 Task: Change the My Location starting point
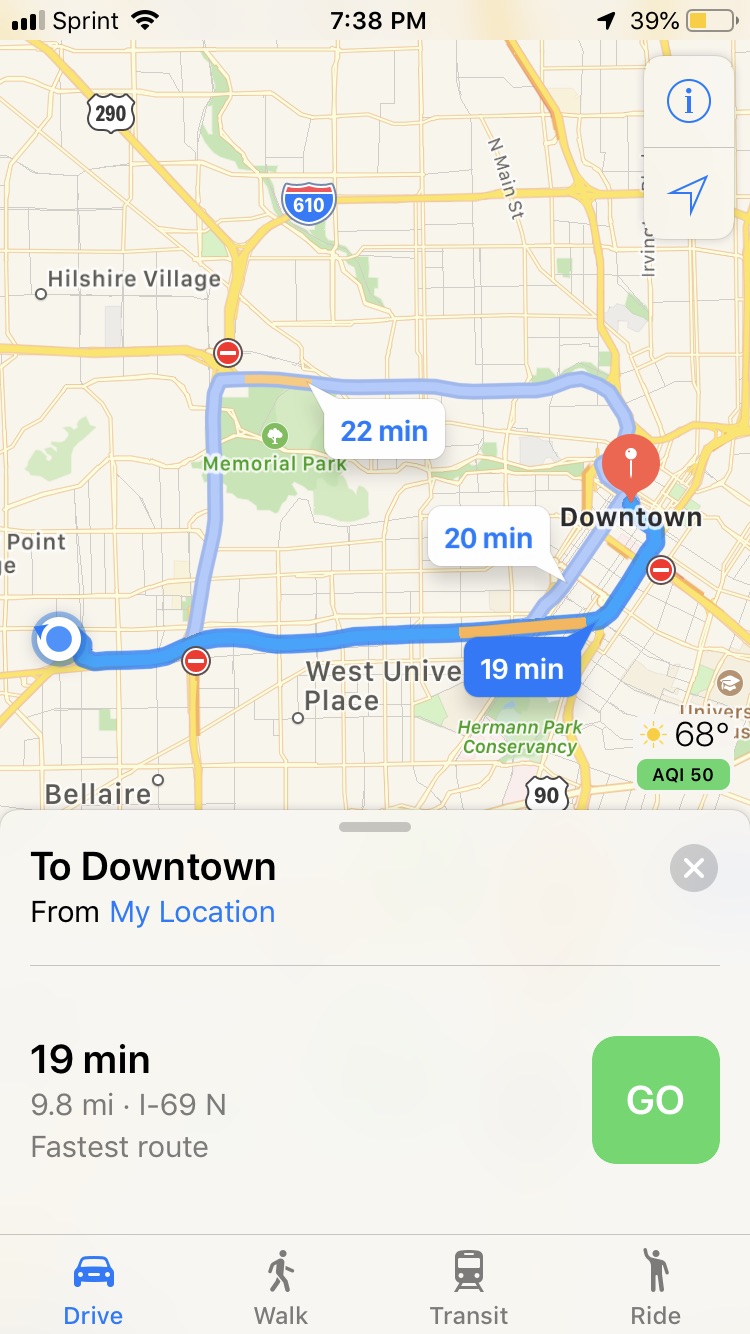click(192, 912)
